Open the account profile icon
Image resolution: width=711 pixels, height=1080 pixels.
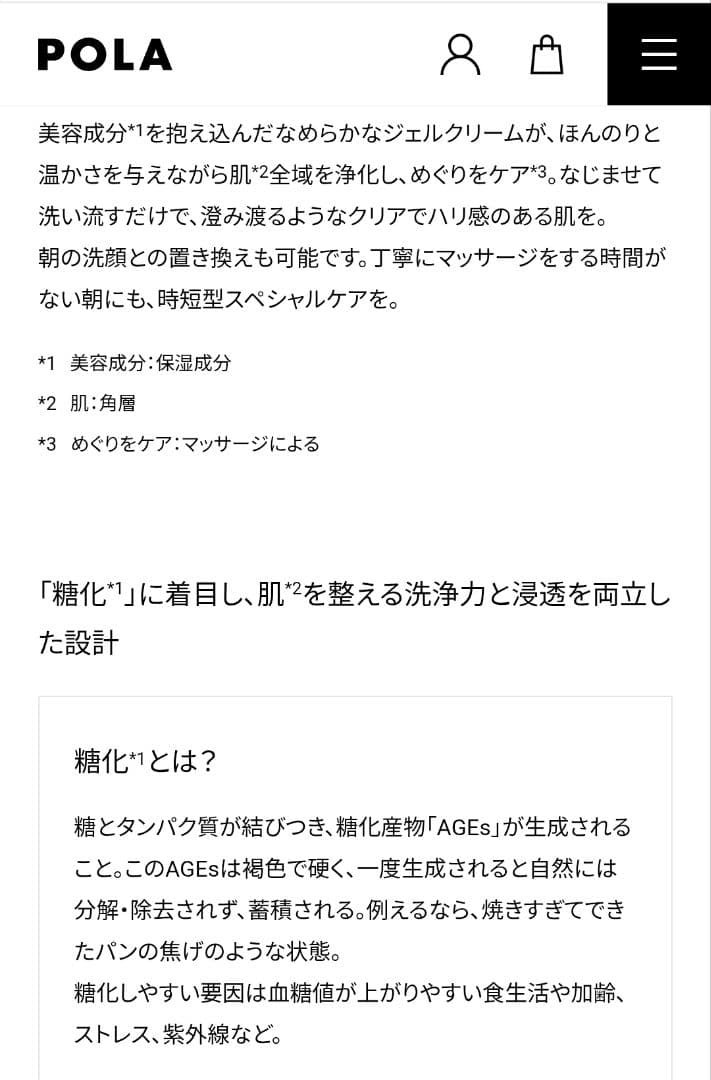coord(460,54)
